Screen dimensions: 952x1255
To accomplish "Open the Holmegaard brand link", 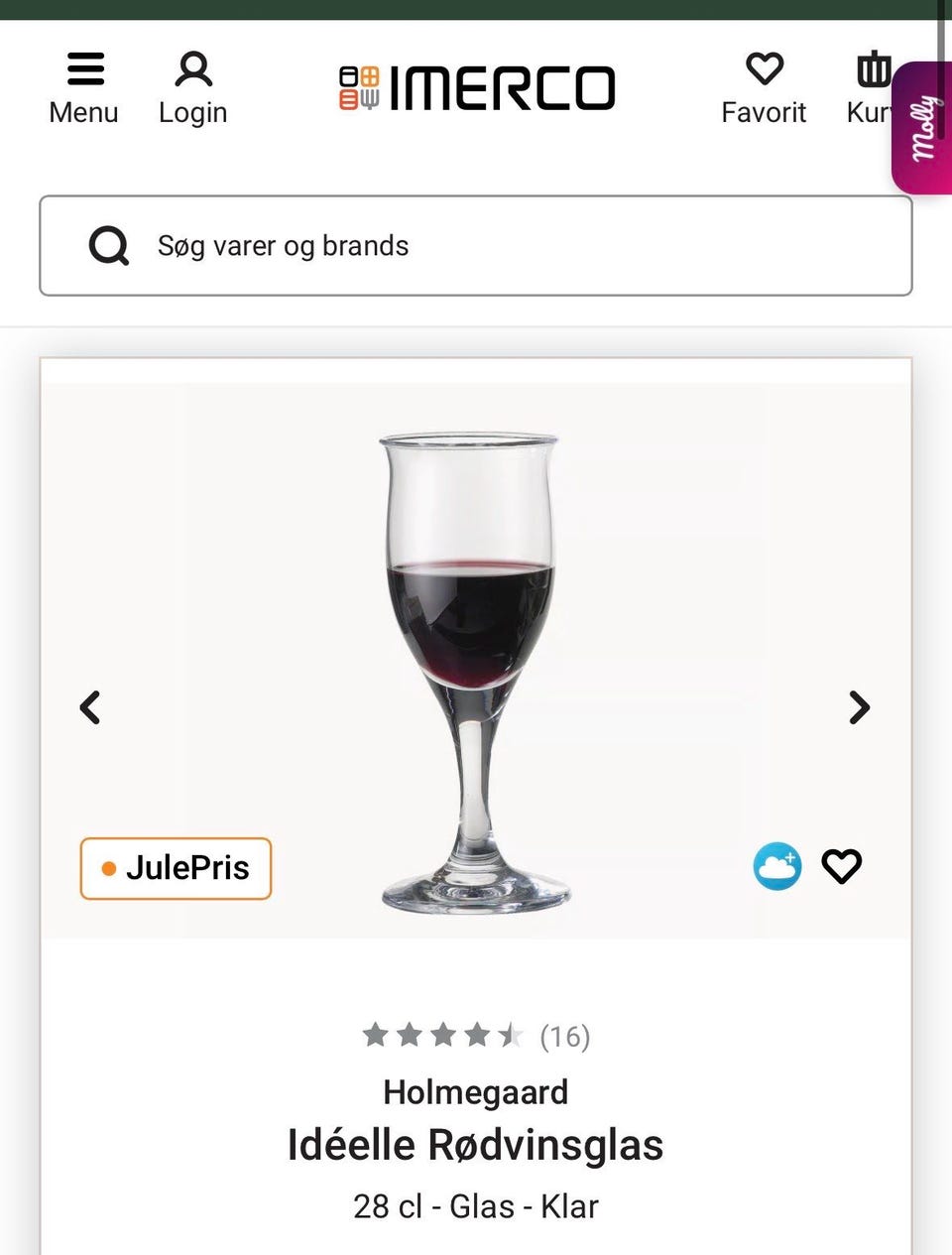I will pyautogui.click(x=476, y=1091).
